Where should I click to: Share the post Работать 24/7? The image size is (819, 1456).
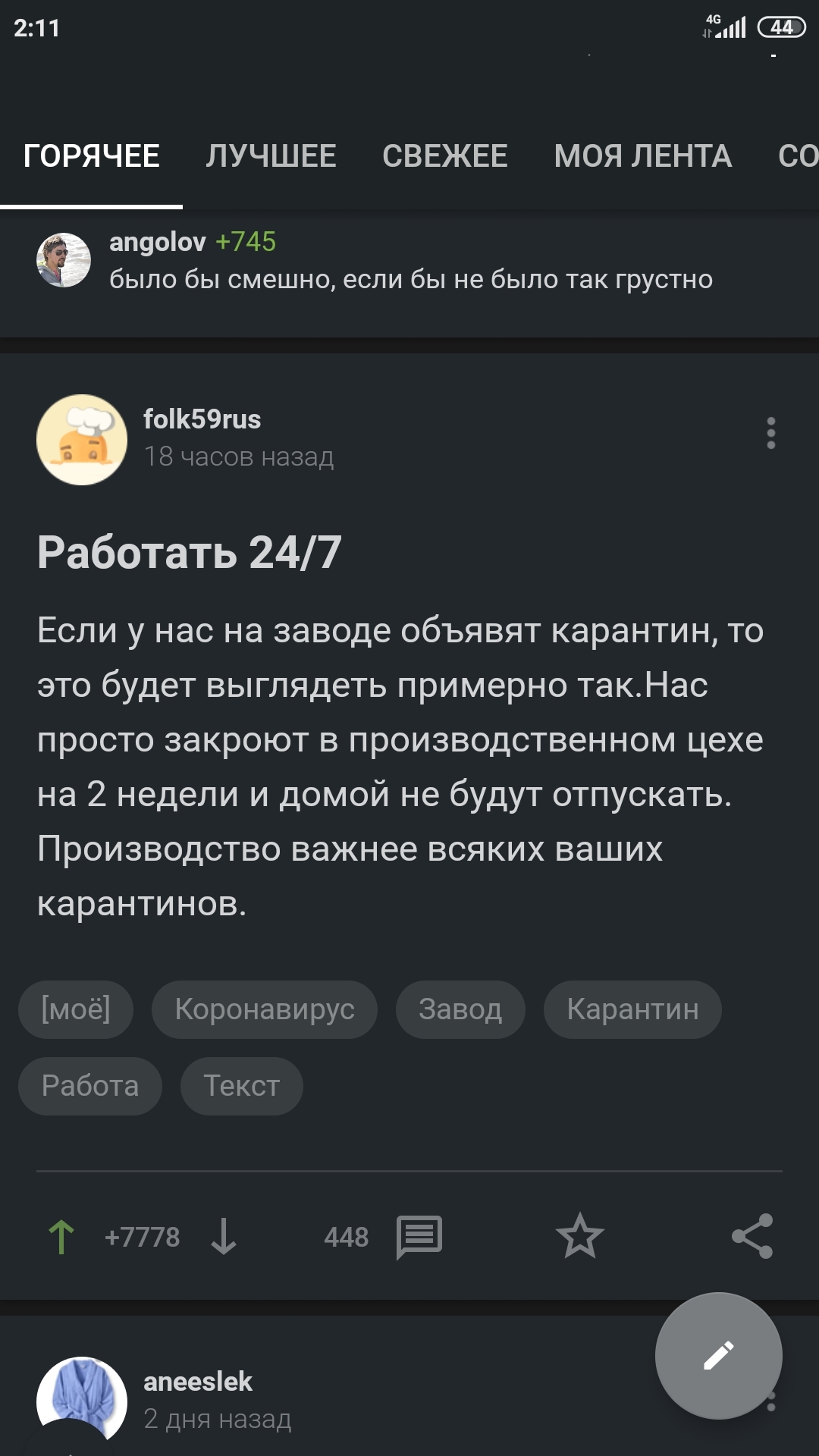(752, 1236)
